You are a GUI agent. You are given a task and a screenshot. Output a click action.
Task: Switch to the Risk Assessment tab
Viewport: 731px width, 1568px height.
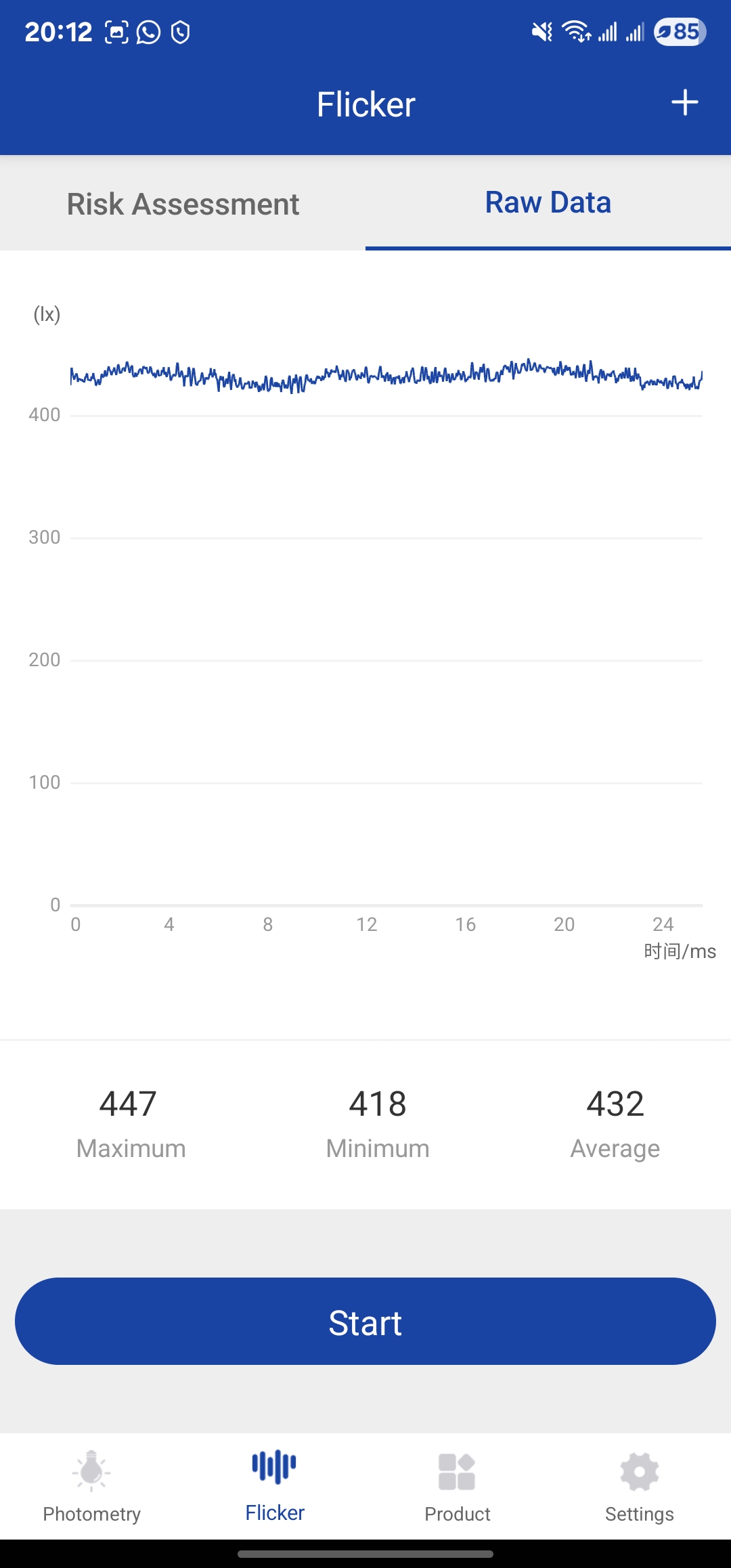(183, 204)
